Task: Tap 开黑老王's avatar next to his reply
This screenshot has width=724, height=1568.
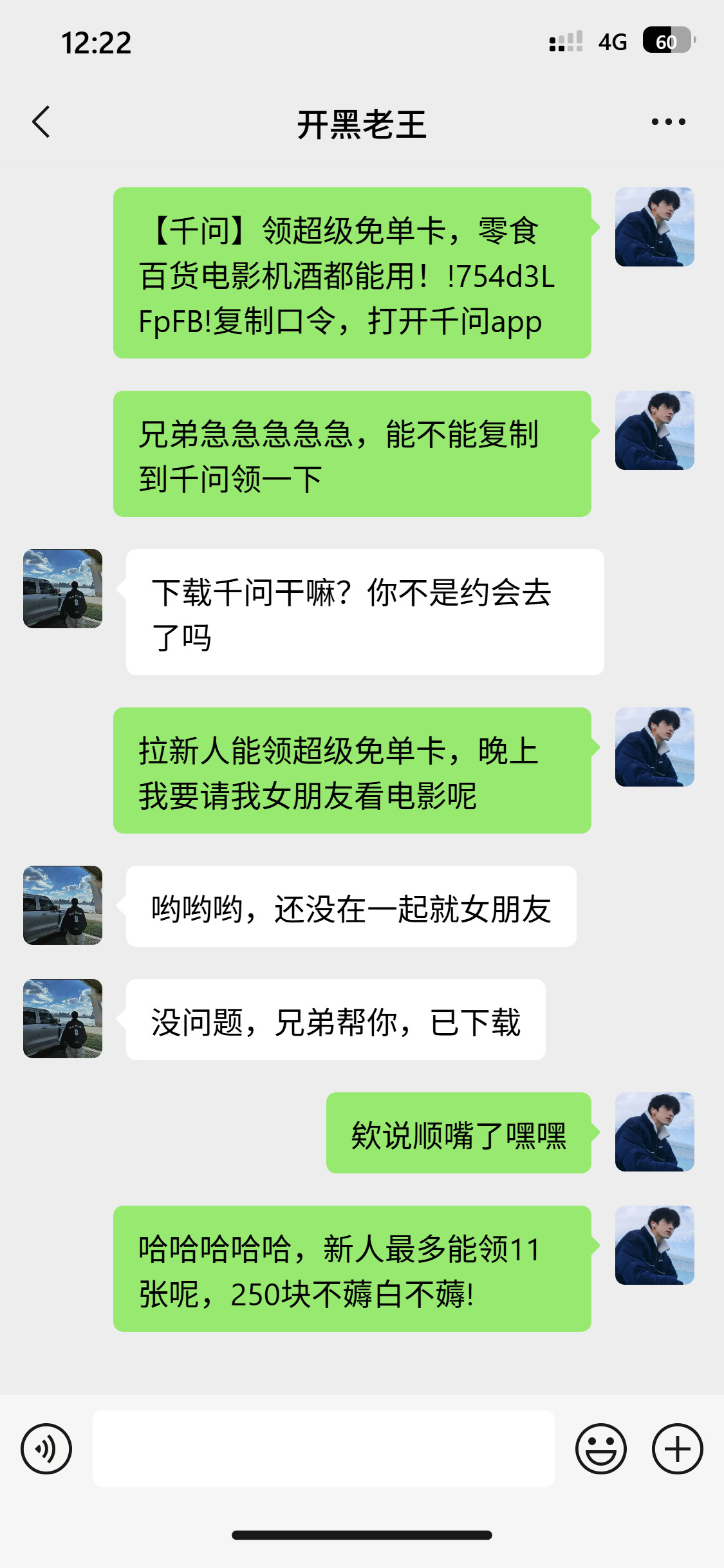Action: tap(62, 589)
